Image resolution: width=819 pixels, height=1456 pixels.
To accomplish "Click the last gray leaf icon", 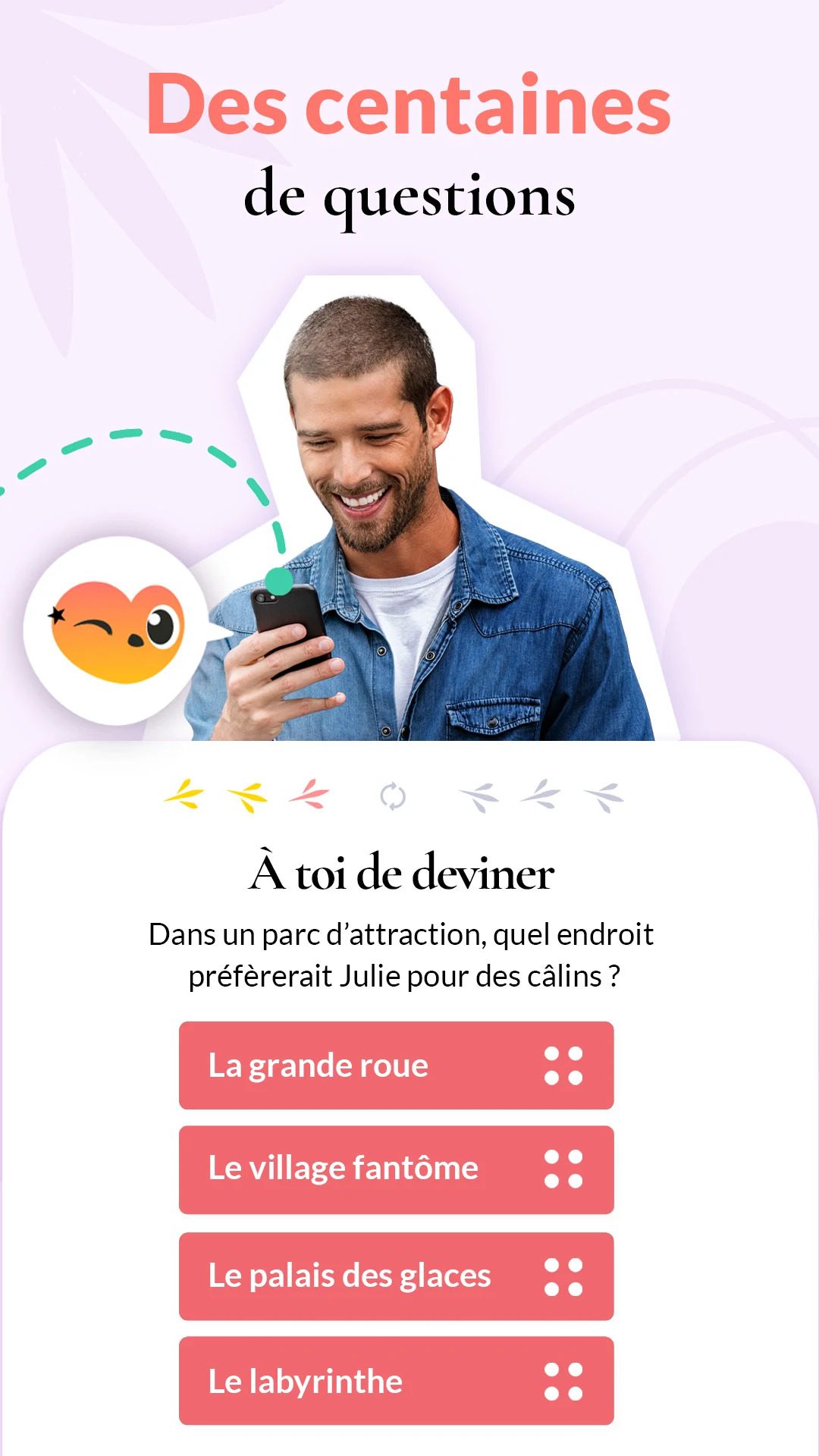I will (x=603, y=795).
